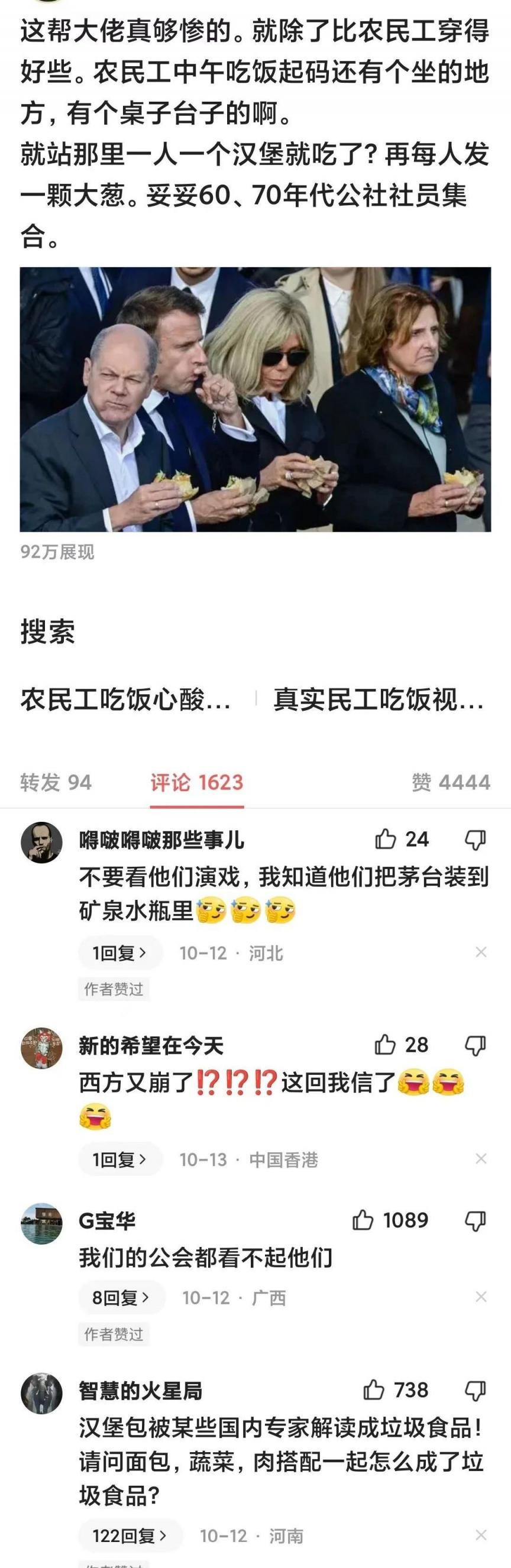
Task: Dislike the comment by 嘚啵嘚啵那些事儿
Action: (475, 840)
